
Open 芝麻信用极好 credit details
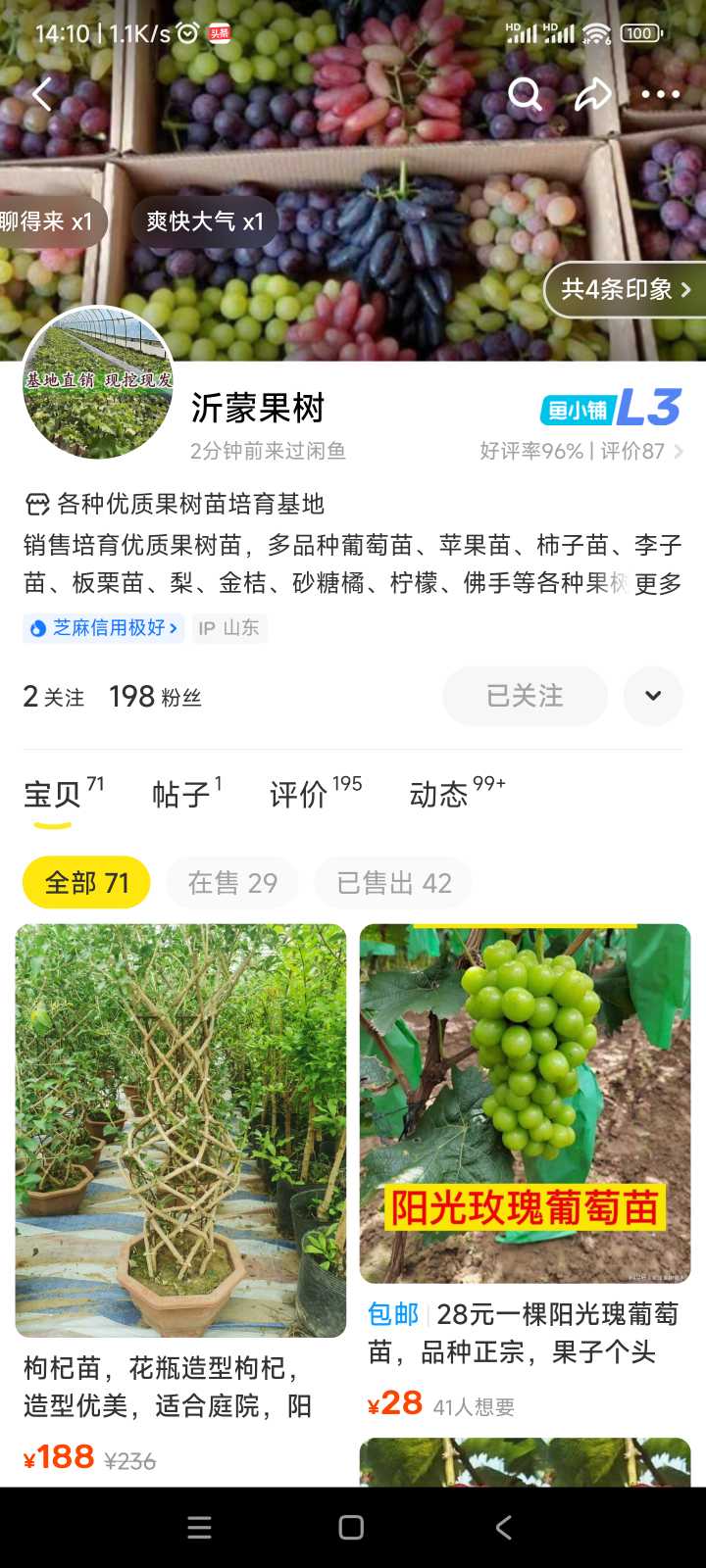tap(103, 628)
